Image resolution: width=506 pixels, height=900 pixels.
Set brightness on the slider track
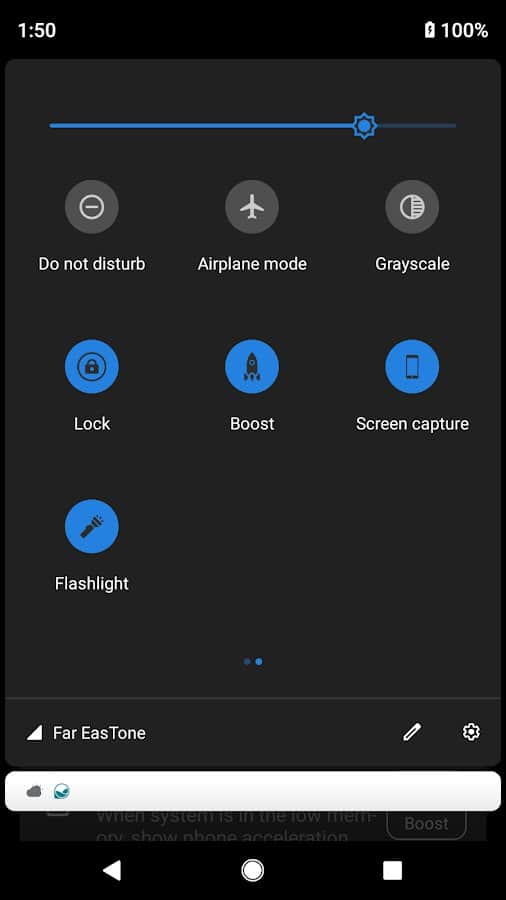253,126
